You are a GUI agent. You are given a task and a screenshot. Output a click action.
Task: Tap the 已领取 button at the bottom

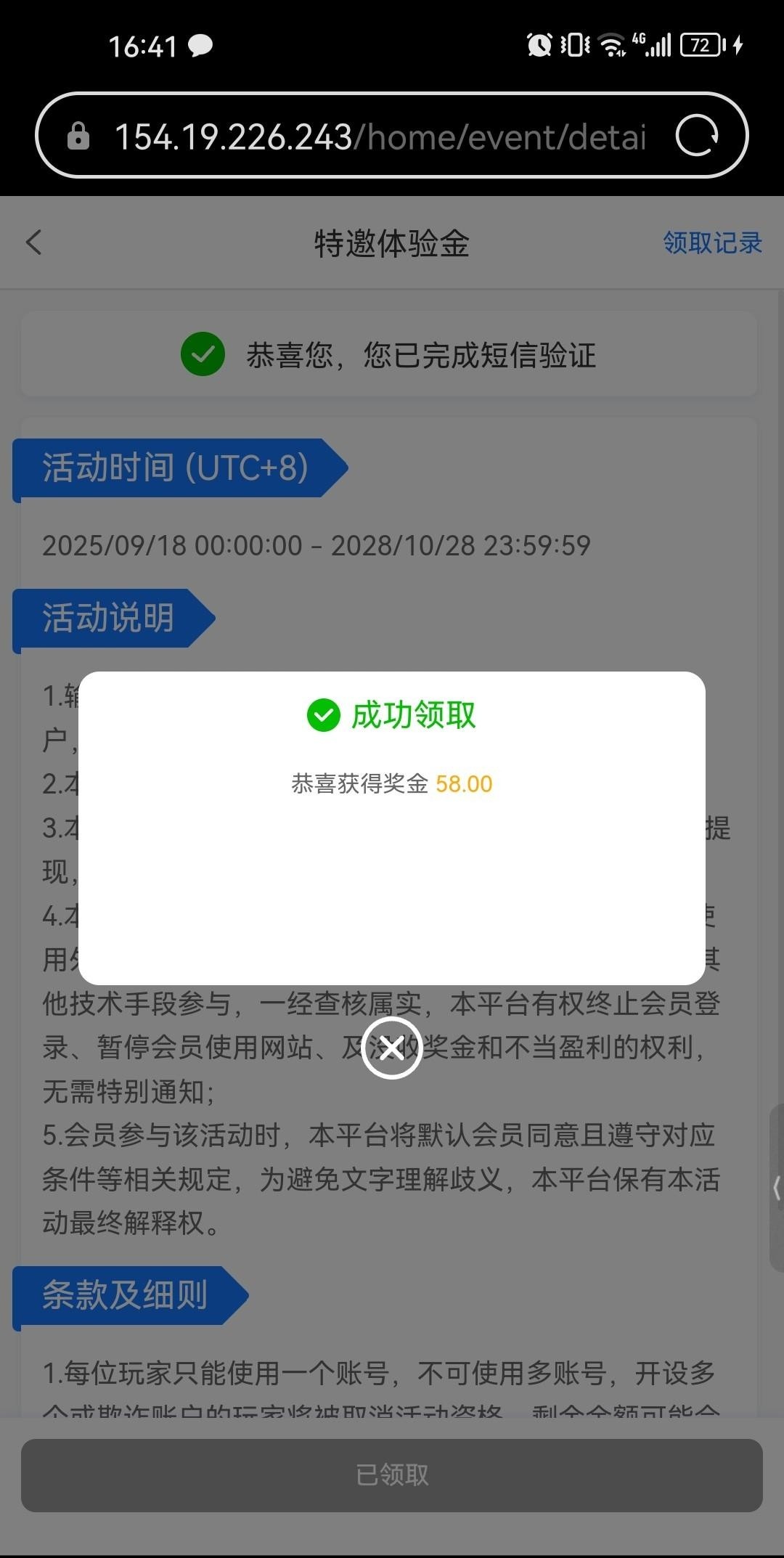[x=392, y=1475]
